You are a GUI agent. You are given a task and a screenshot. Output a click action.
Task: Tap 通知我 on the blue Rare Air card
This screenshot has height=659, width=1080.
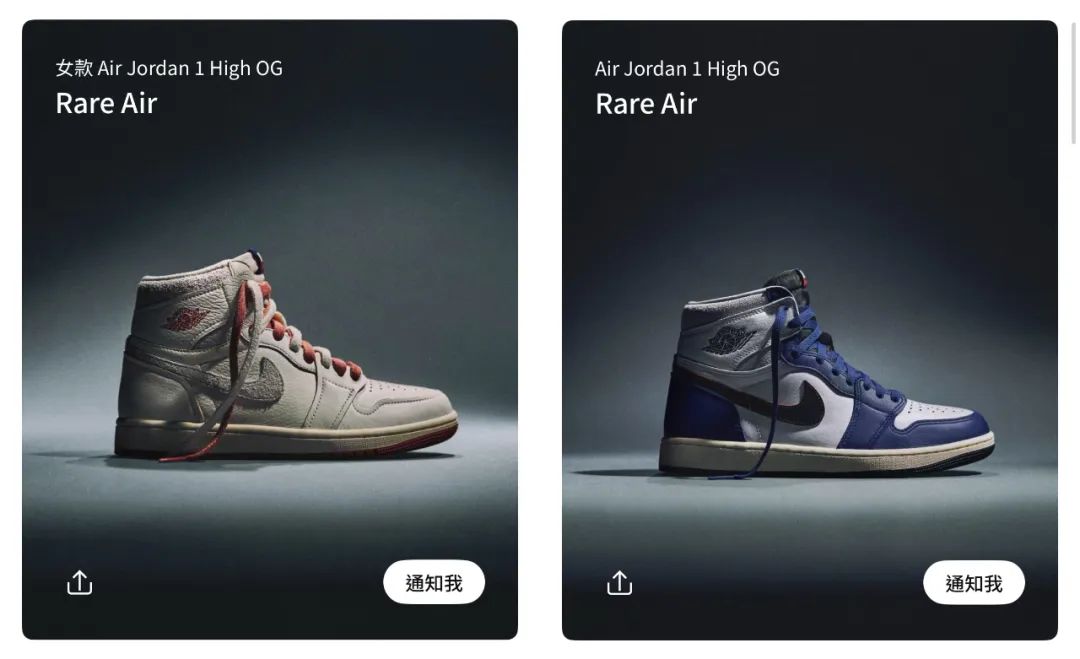click(x=973, y=583)
